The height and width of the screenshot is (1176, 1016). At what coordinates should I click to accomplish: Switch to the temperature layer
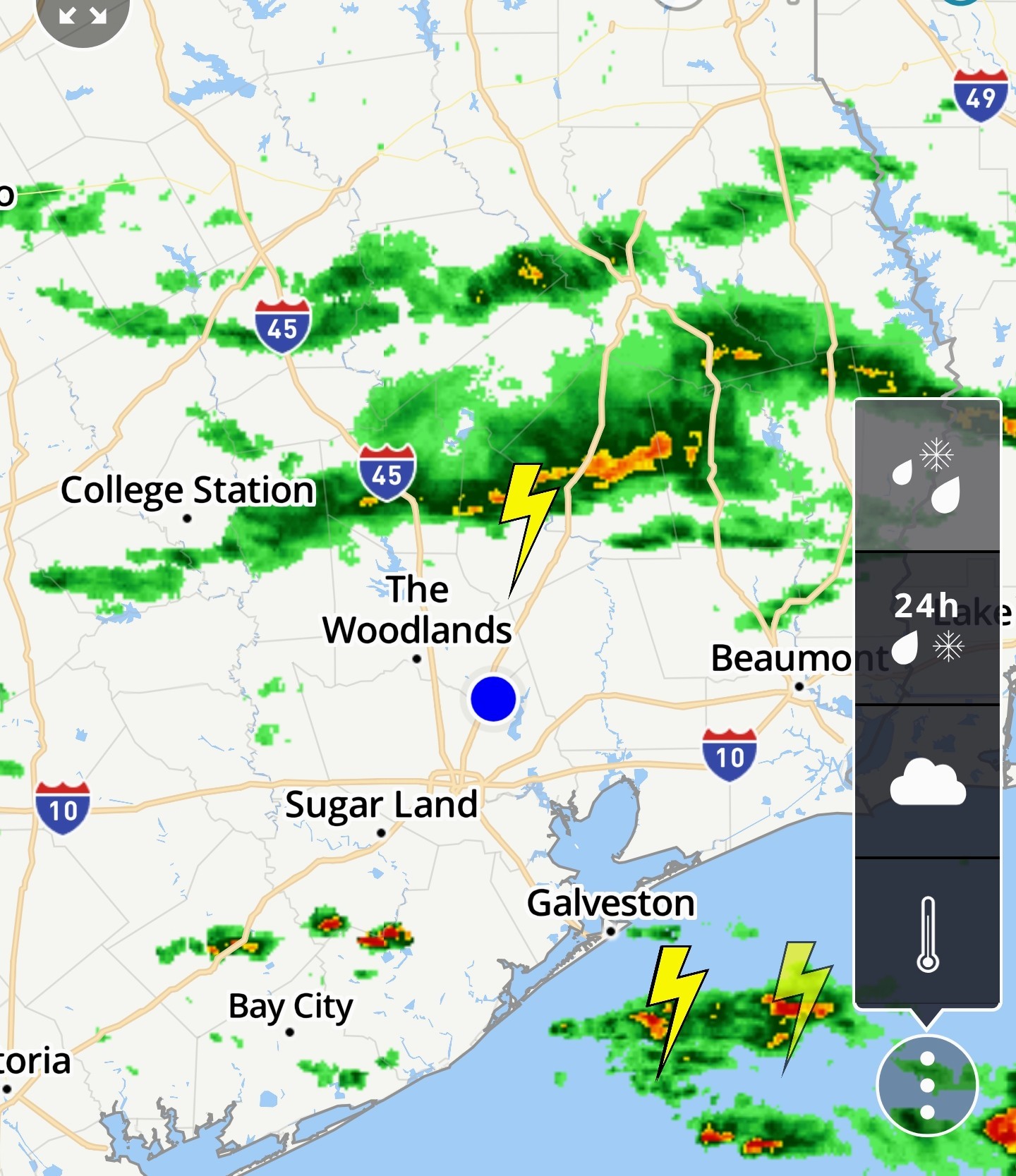(x=928, y=933)
